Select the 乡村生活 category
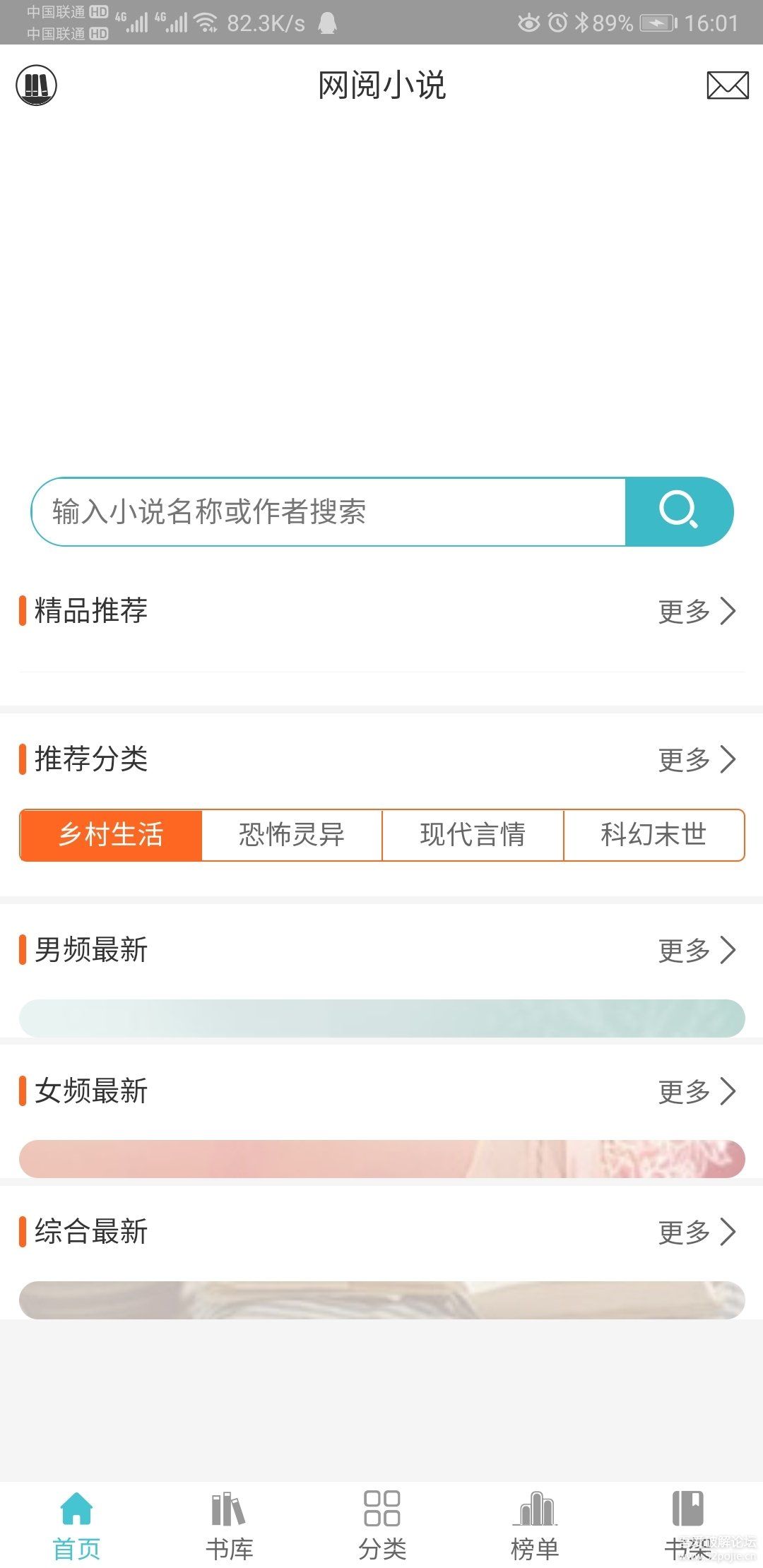Screen dimensions: 763x1568 111,835
